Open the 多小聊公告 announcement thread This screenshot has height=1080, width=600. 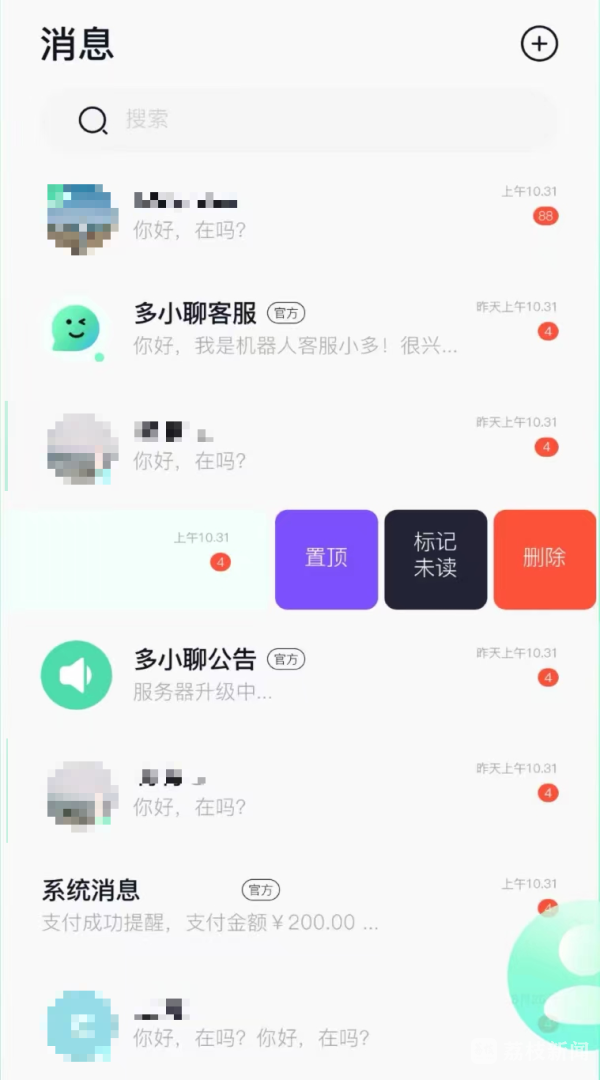point(300,674)
